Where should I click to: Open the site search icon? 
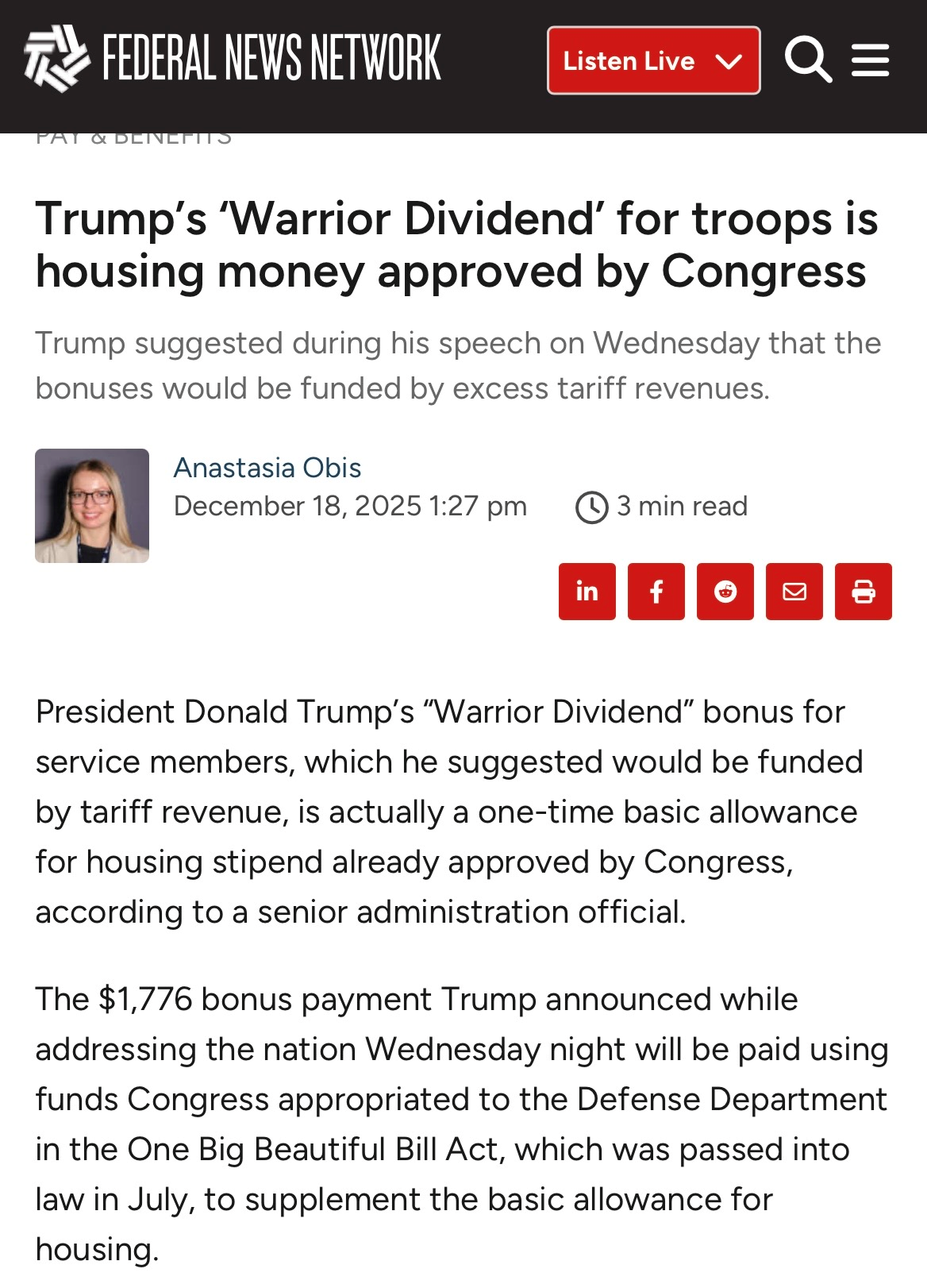(807, 60)
